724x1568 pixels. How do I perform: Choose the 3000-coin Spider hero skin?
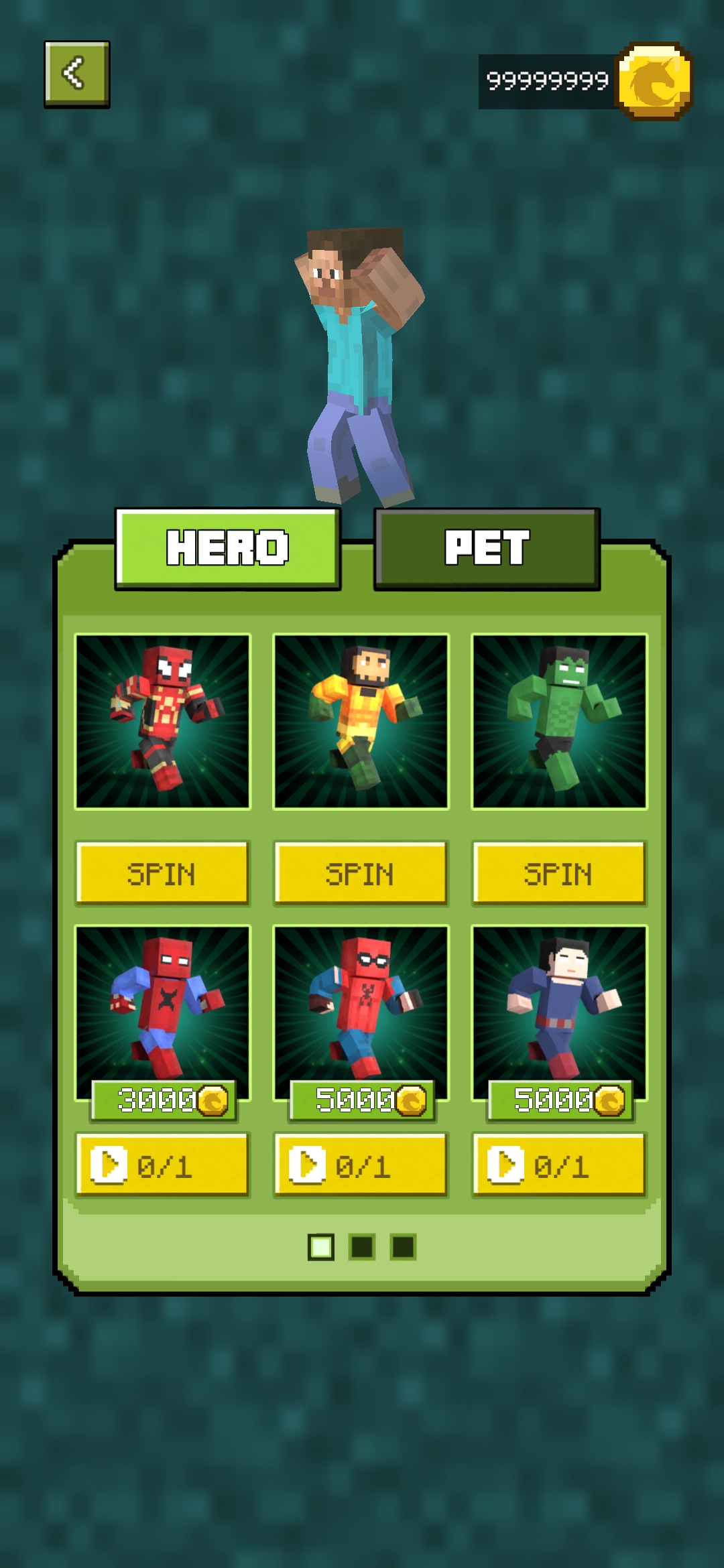[162, 1005]
